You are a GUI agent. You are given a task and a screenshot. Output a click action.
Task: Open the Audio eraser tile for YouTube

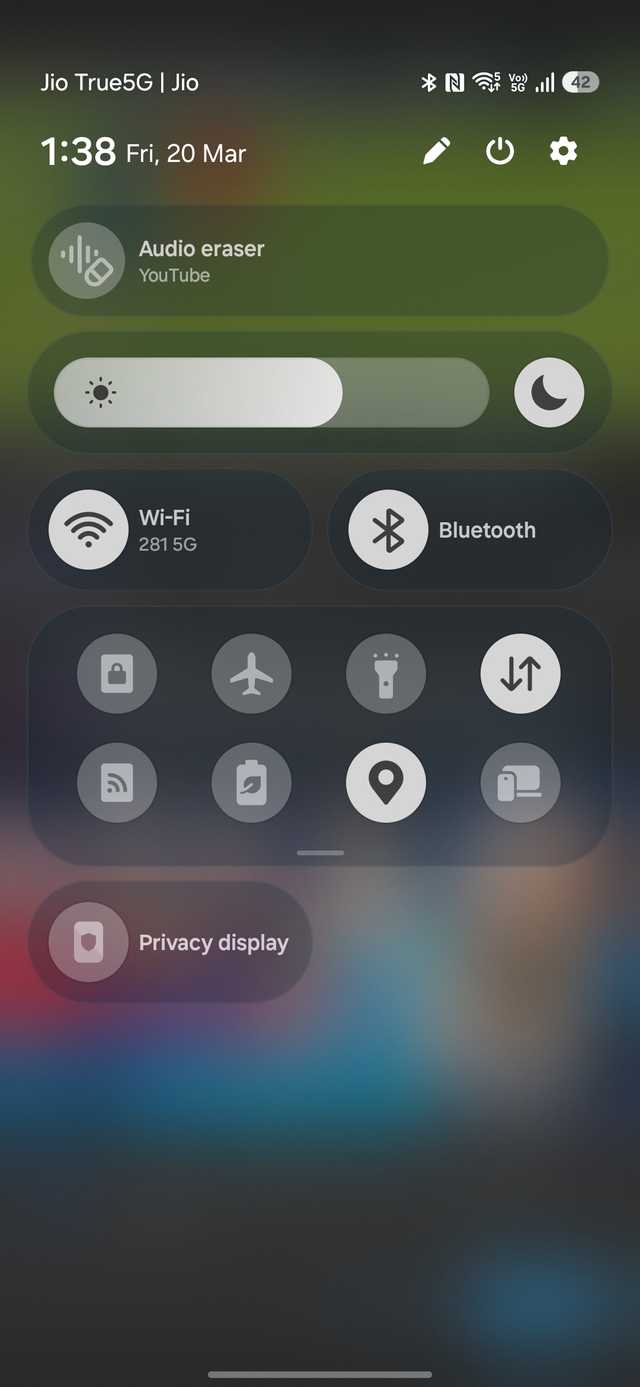[x=320, y=262]
